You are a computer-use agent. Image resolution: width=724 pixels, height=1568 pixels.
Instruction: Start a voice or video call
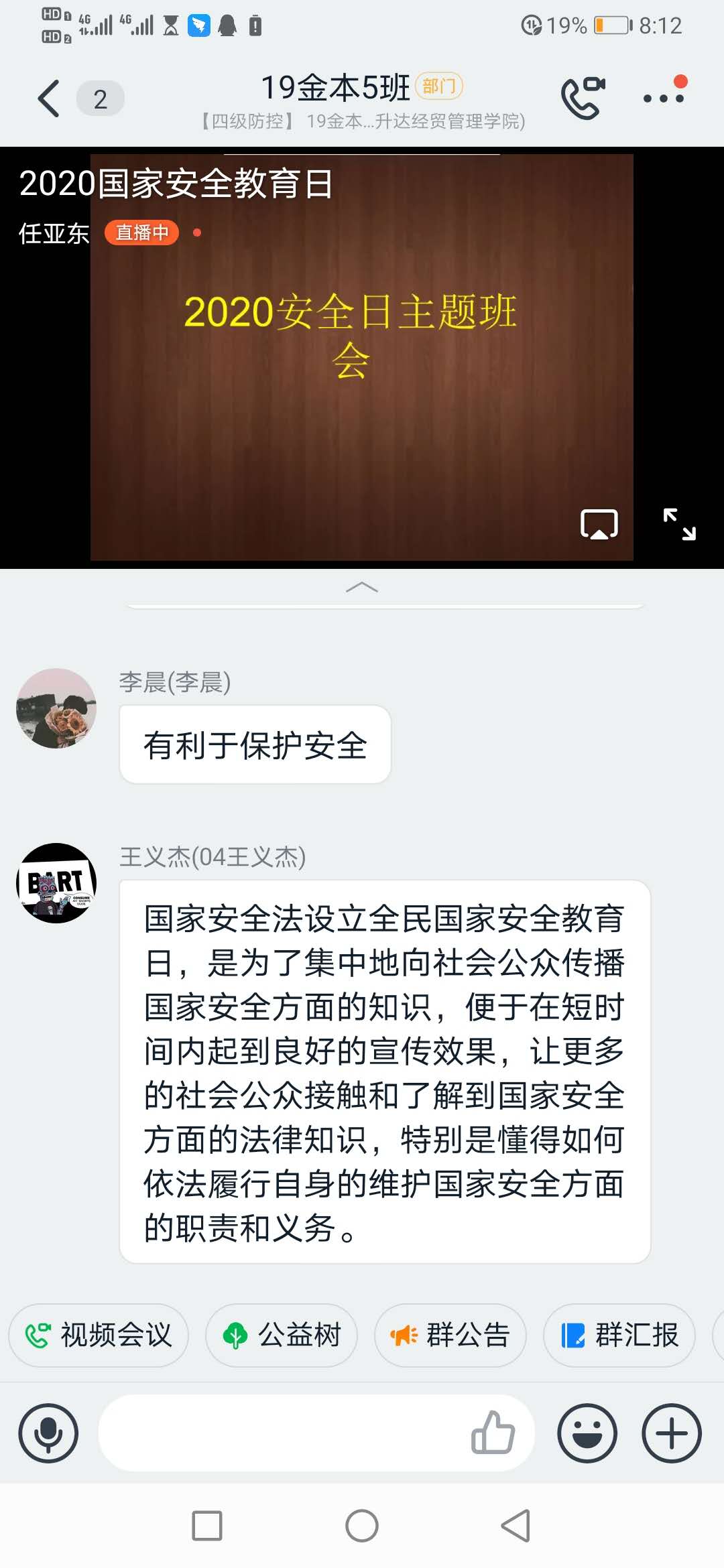click(582, 99)
